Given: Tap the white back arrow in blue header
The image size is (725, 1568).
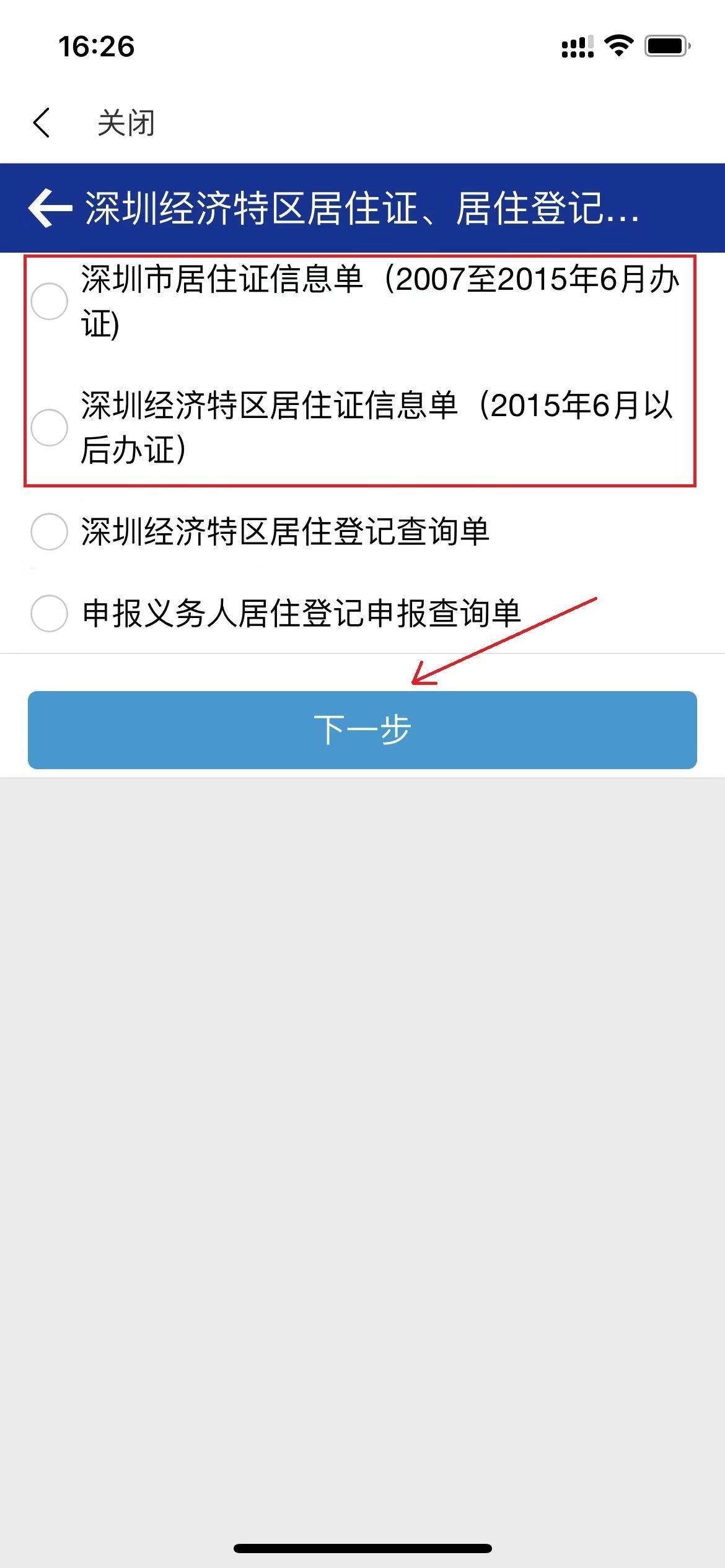Looking at the screenshot, I should [50, 208].
